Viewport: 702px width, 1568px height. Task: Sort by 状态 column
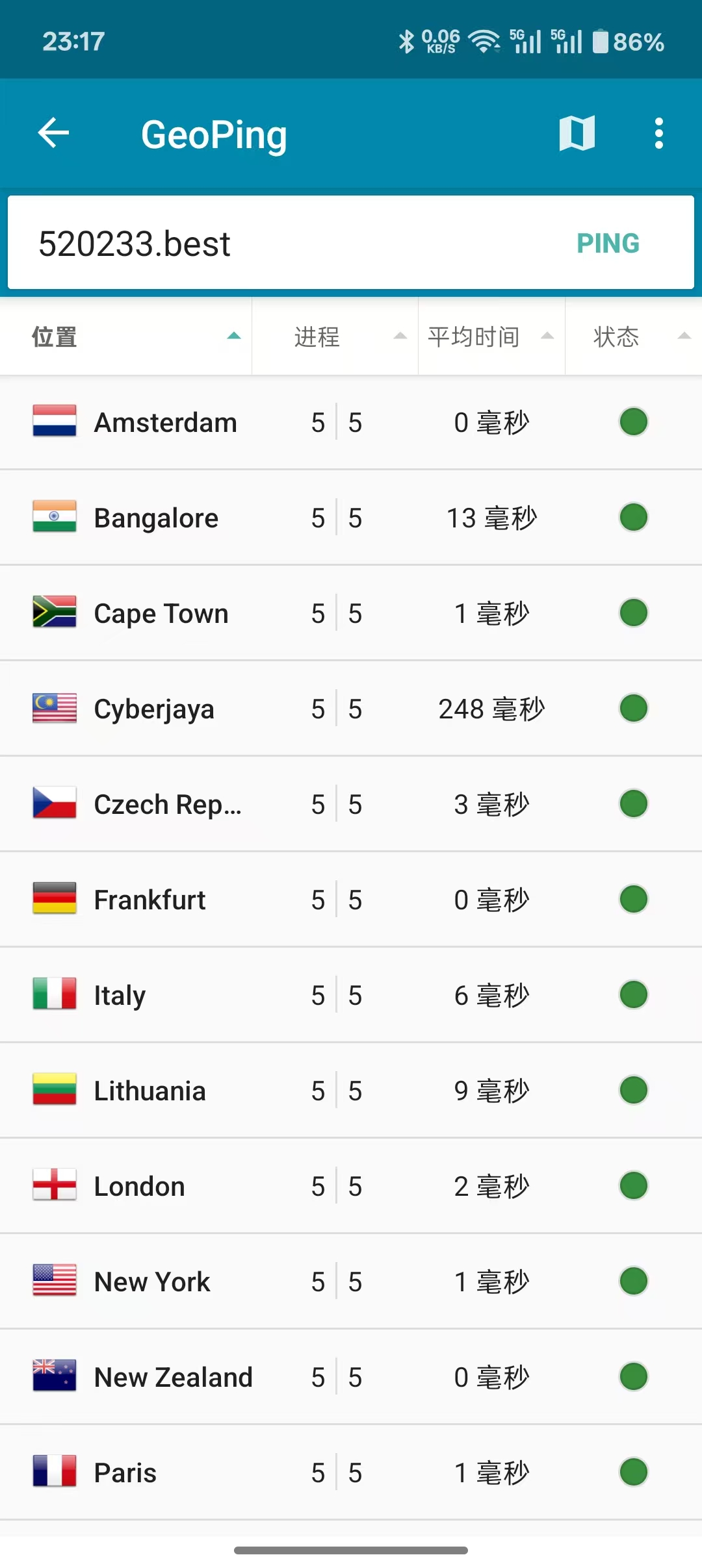(x=634, y=336)
